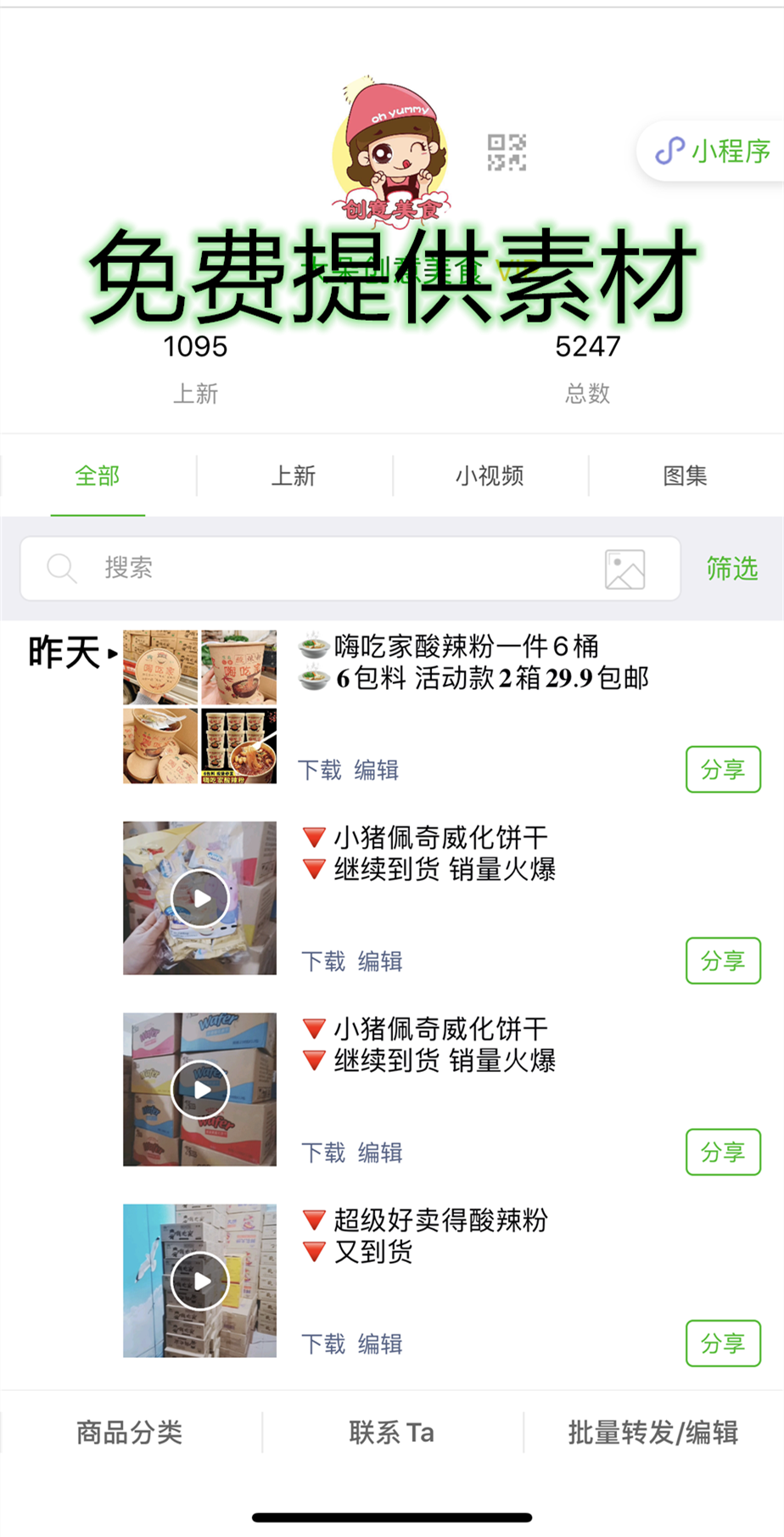Edit the 嗨吃家酸辣粉 post
784x1537 pixels.
click(376, 770)
